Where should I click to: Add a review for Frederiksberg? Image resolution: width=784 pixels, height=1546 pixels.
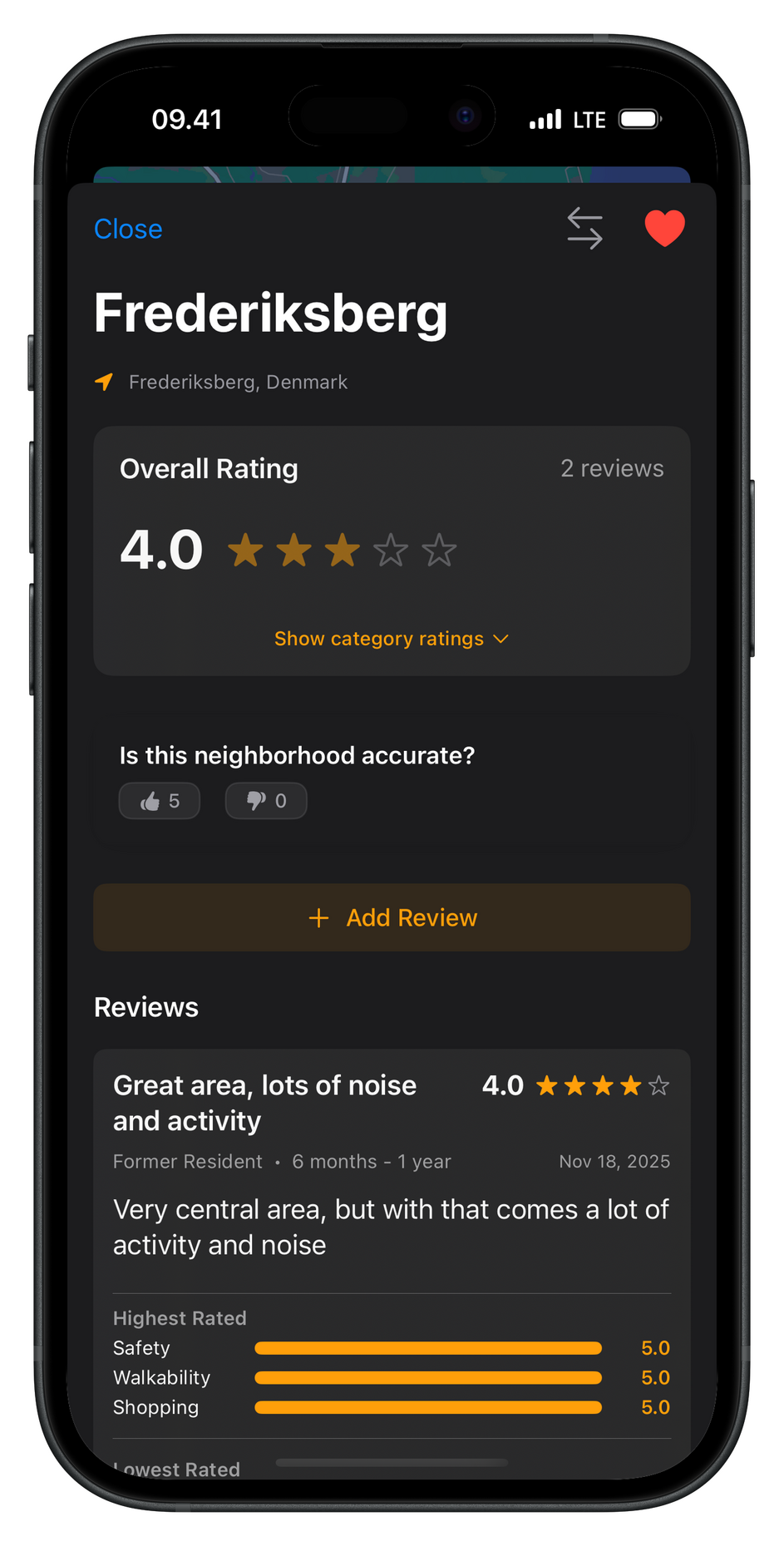pos(392,917)
